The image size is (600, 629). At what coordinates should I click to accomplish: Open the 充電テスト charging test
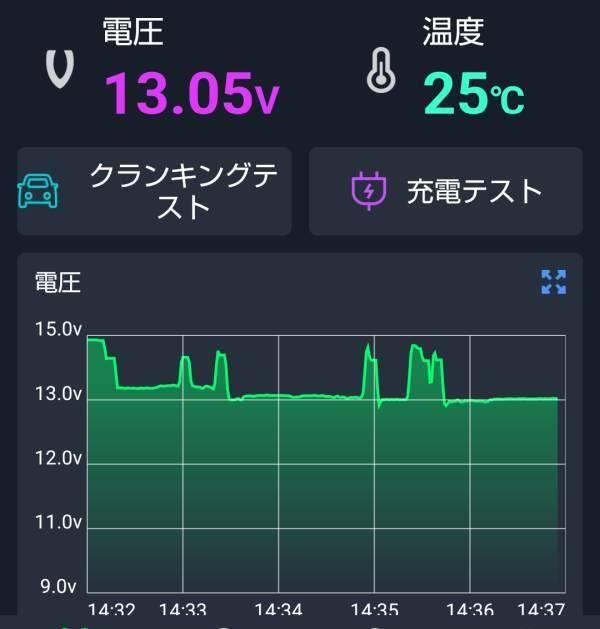click(x=445, y=191)
